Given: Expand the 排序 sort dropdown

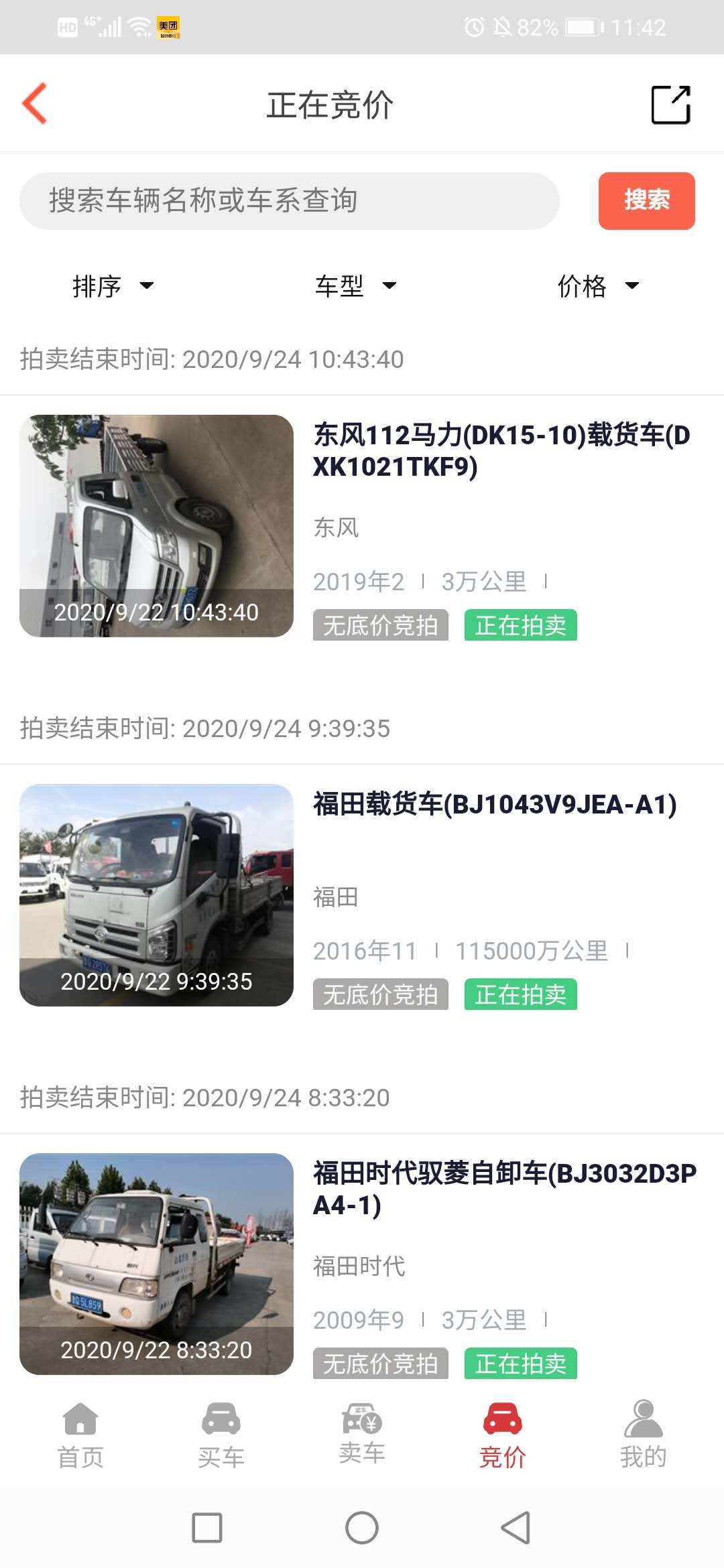Looking at the screenshot, I should tap(113, 286).
